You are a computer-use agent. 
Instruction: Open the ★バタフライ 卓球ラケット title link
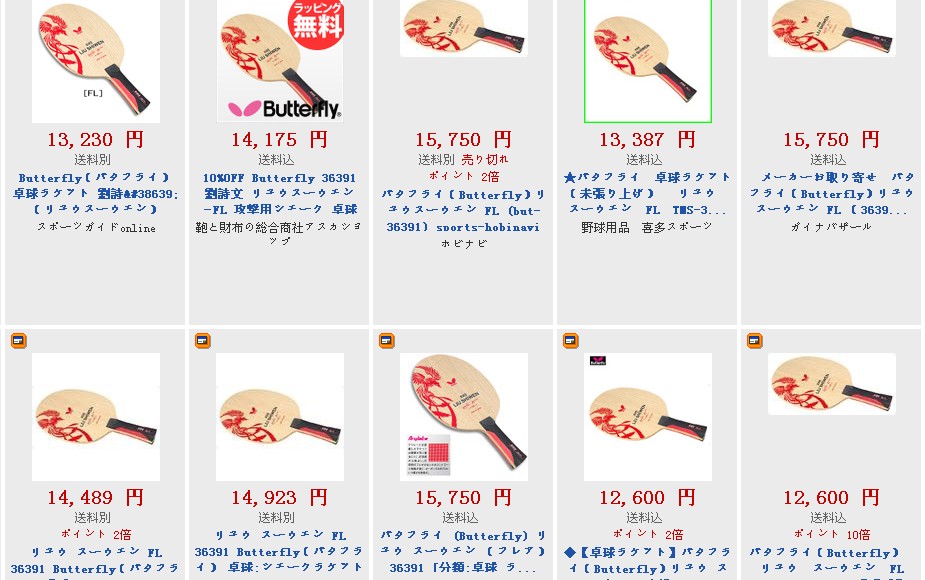click(x=647, y=193)
